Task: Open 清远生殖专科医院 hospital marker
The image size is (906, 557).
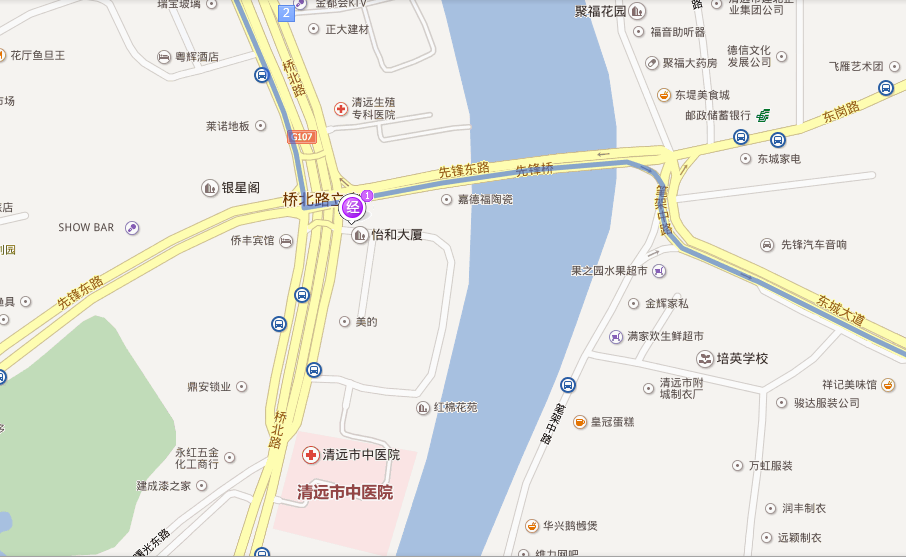Action: [x=341, y=108]
